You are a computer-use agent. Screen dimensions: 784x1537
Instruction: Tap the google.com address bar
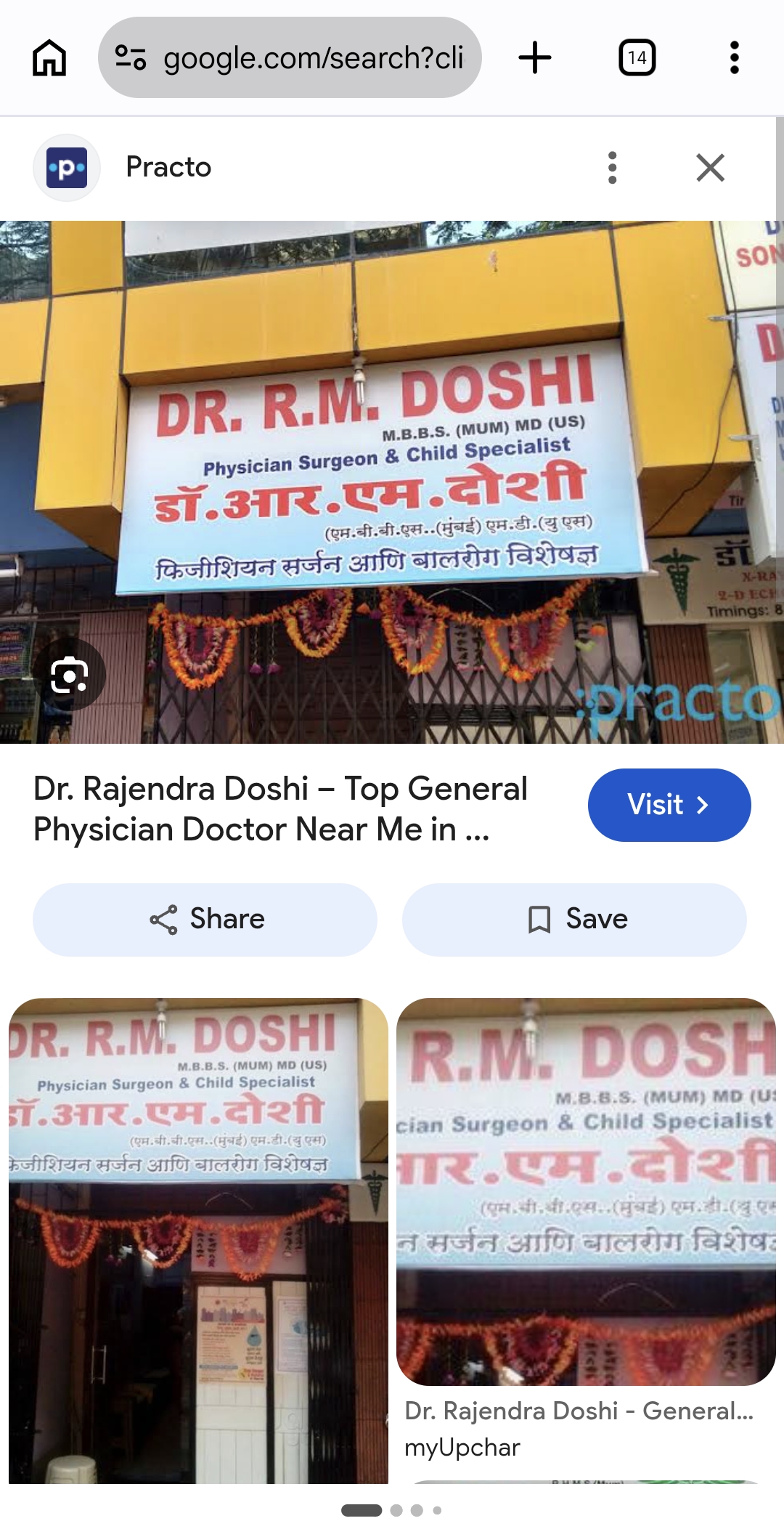tap(290, 57)
